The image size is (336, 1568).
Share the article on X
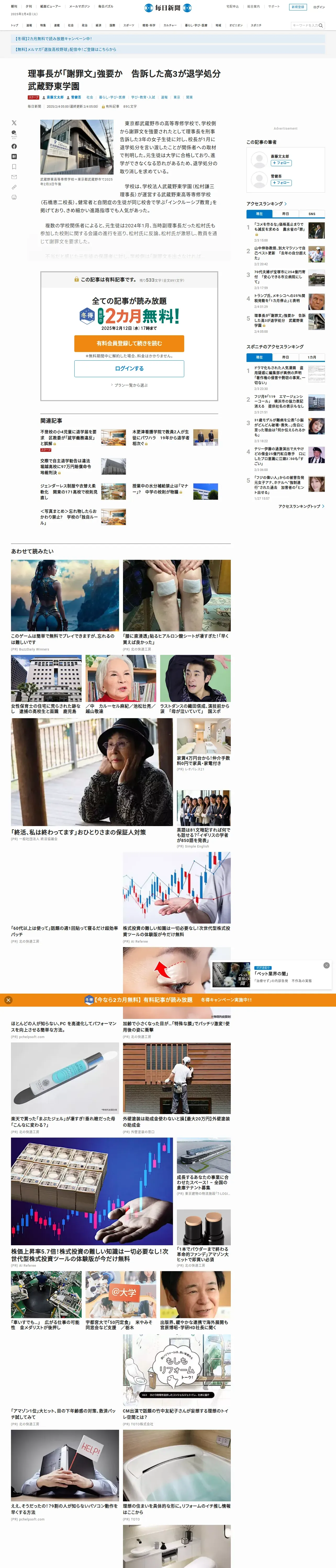coord(14,123)
